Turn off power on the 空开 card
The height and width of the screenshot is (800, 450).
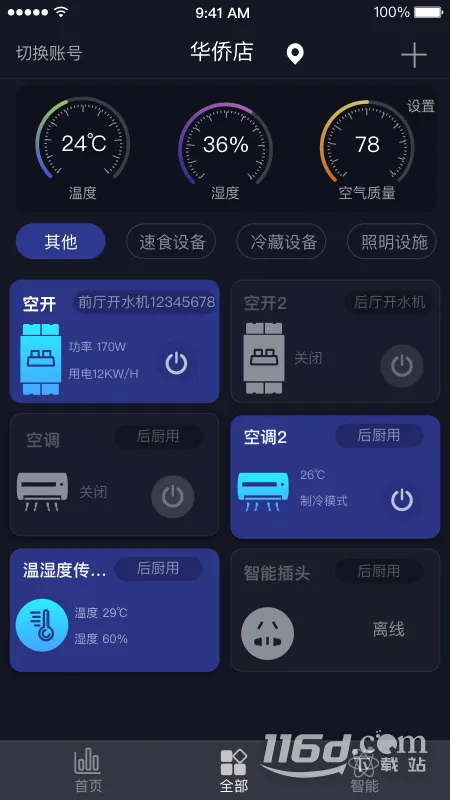pyautogui.click(x=177, y=364)
